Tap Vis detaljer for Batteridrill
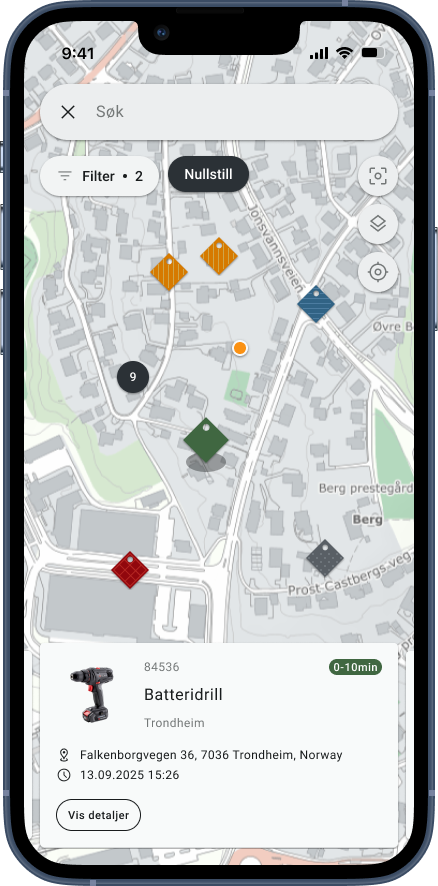The image size is (438, 886). click(98, 815)
